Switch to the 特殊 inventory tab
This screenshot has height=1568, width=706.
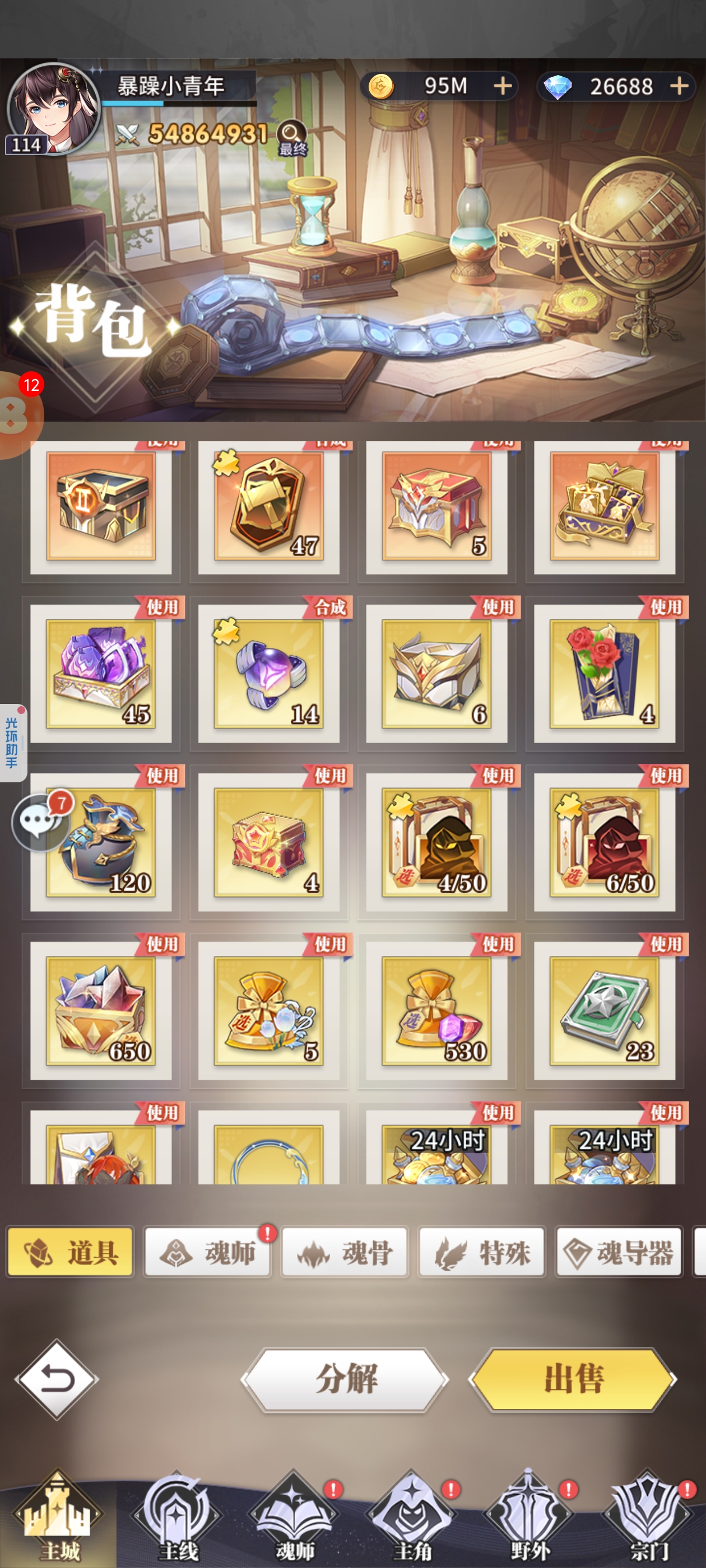pos(482,1252)
